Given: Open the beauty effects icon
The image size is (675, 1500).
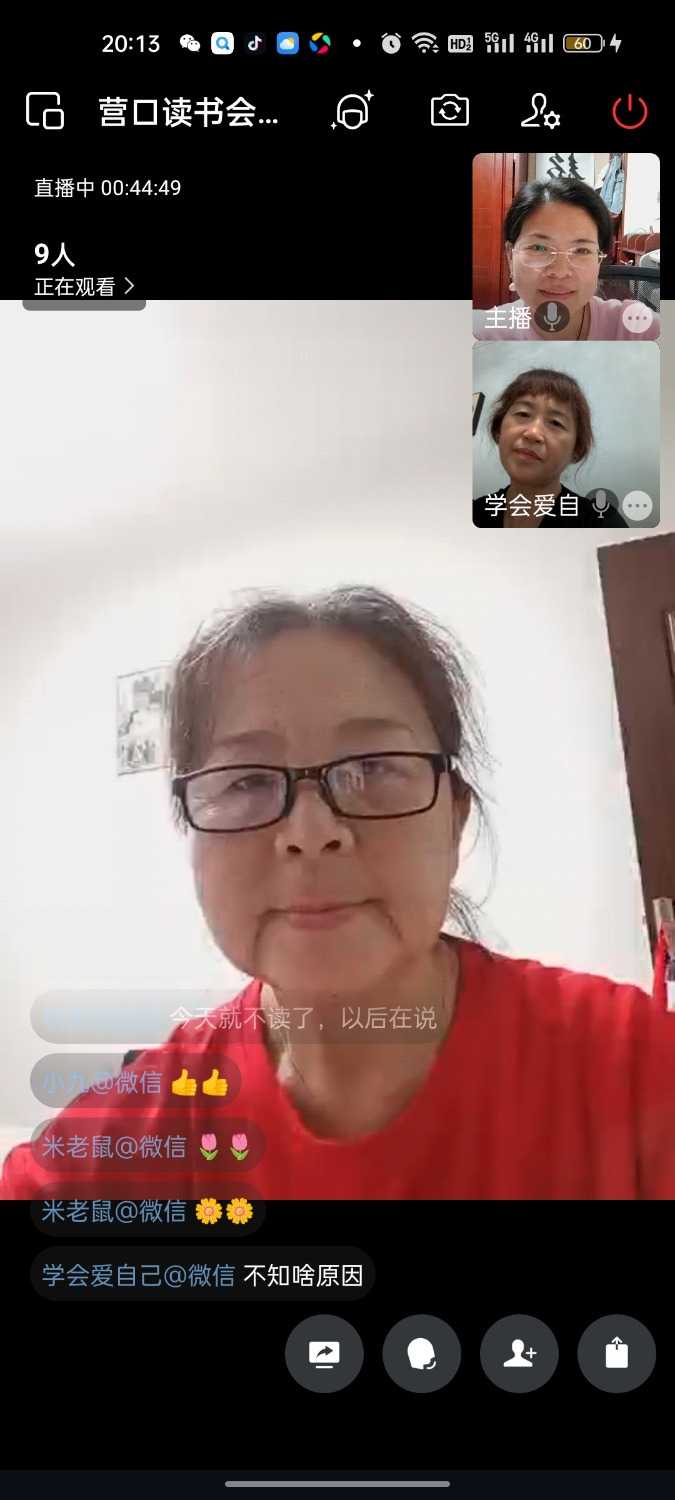Looking at the screenshot, I should [x=352, y=111].
